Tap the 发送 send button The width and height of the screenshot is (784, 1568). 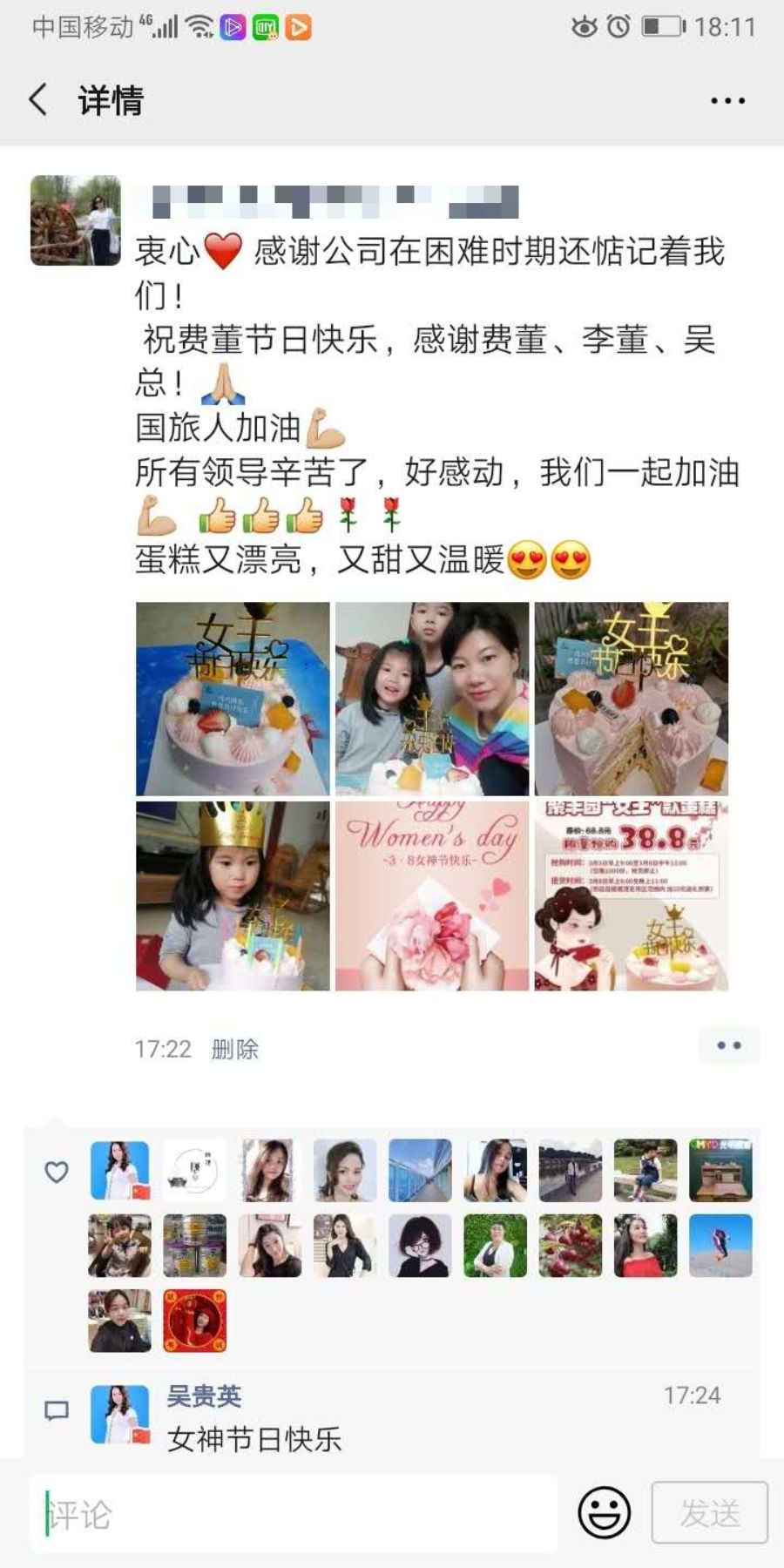(x=710, y=1512)
